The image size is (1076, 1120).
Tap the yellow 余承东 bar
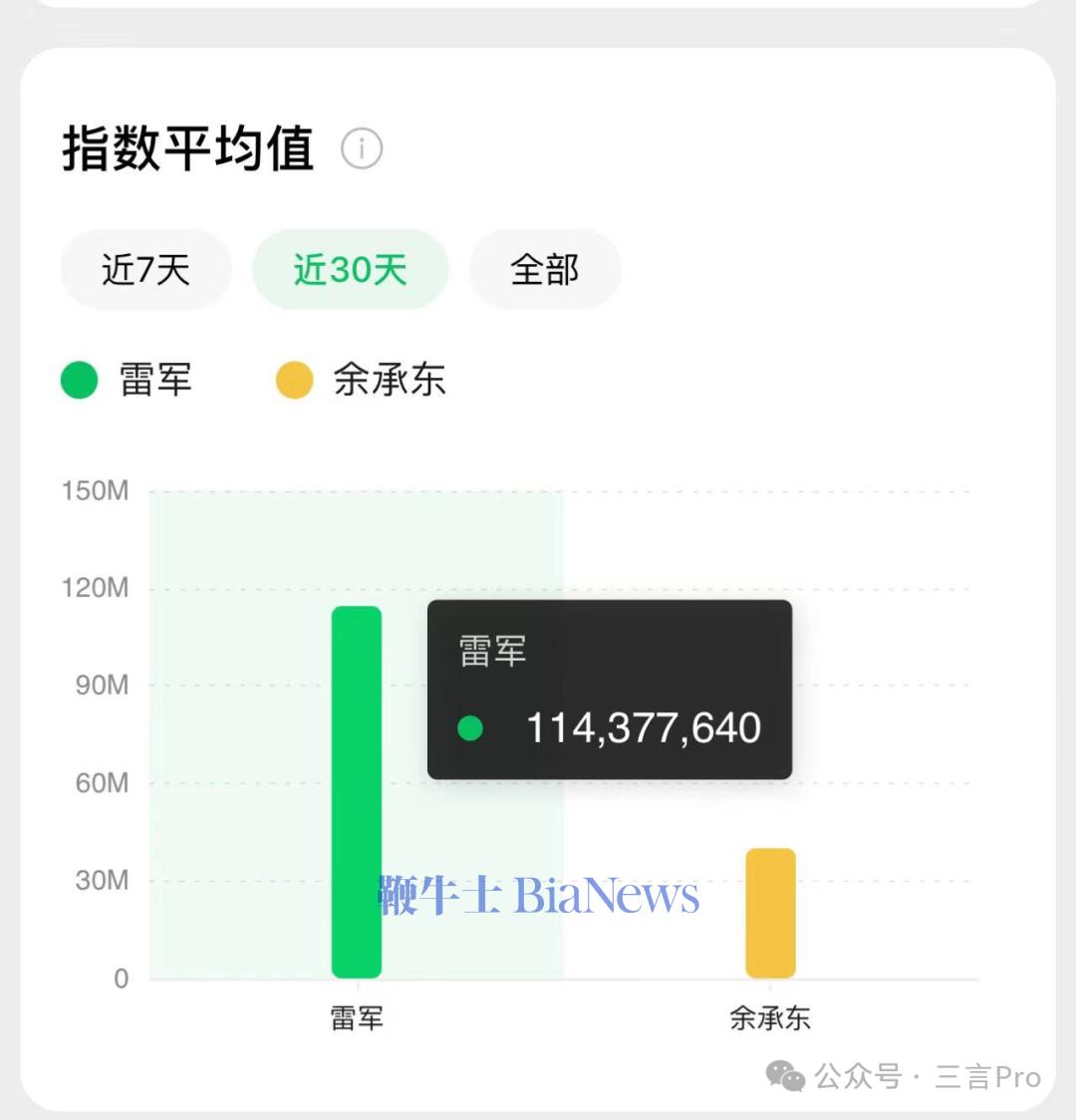point(770,913)
